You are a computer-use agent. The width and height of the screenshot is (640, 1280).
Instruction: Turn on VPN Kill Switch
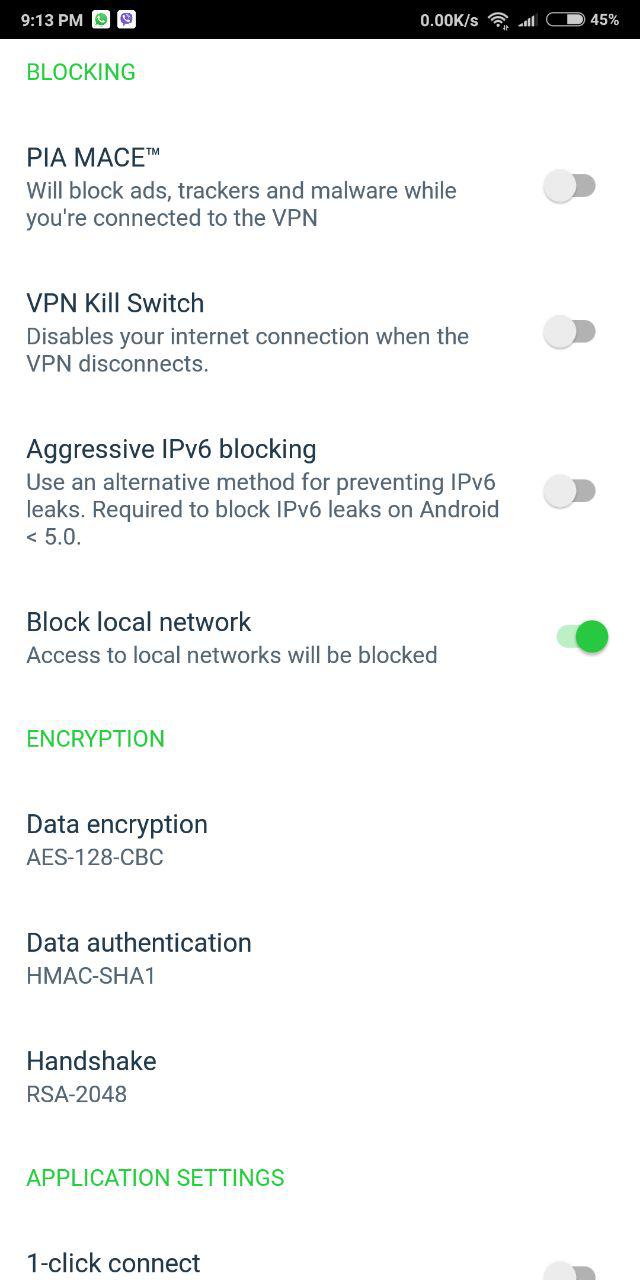click(x=570, y=332)
